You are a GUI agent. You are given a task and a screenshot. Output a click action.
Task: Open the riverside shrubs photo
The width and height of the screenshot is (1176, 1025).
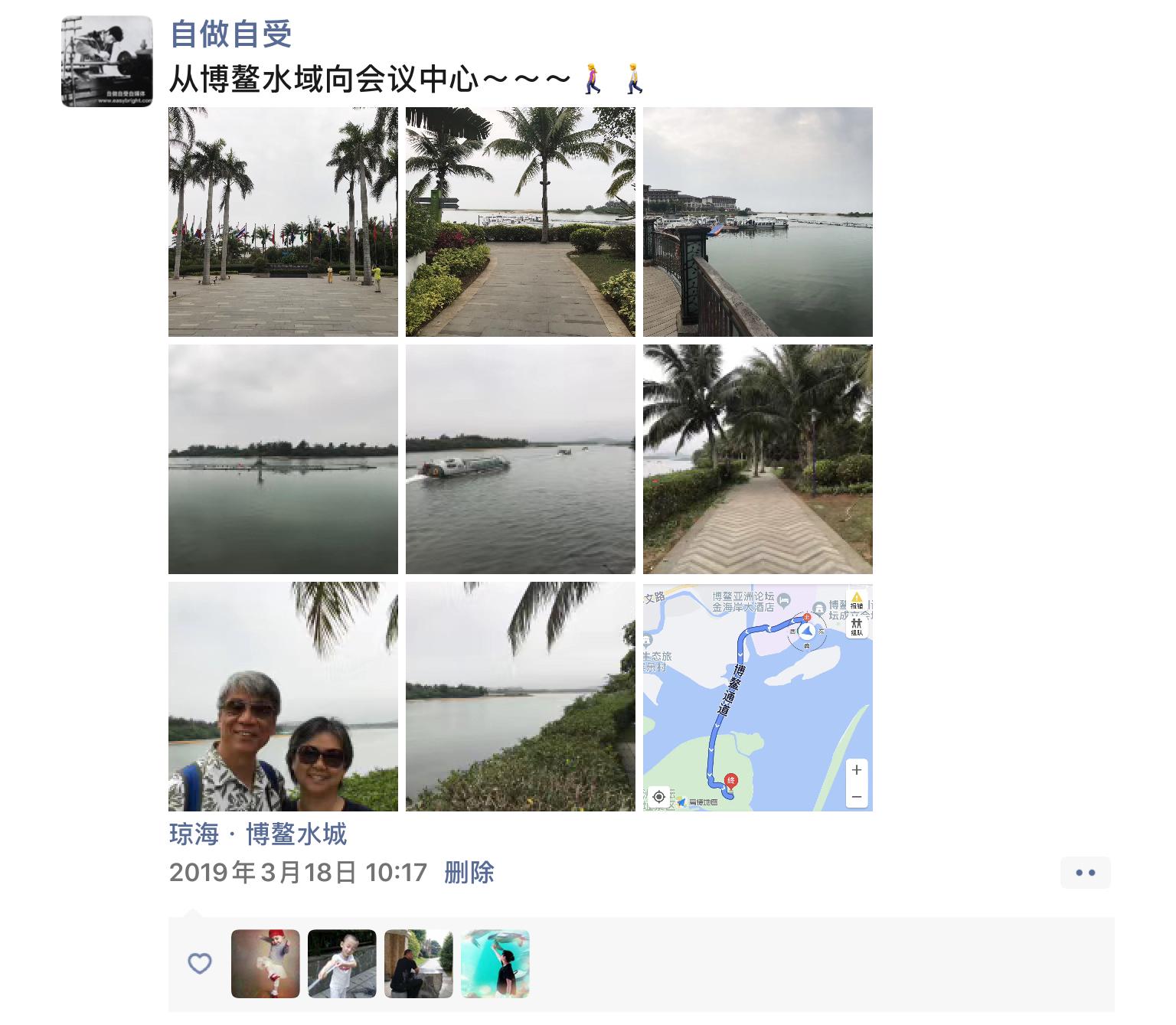tap(521, 697)
